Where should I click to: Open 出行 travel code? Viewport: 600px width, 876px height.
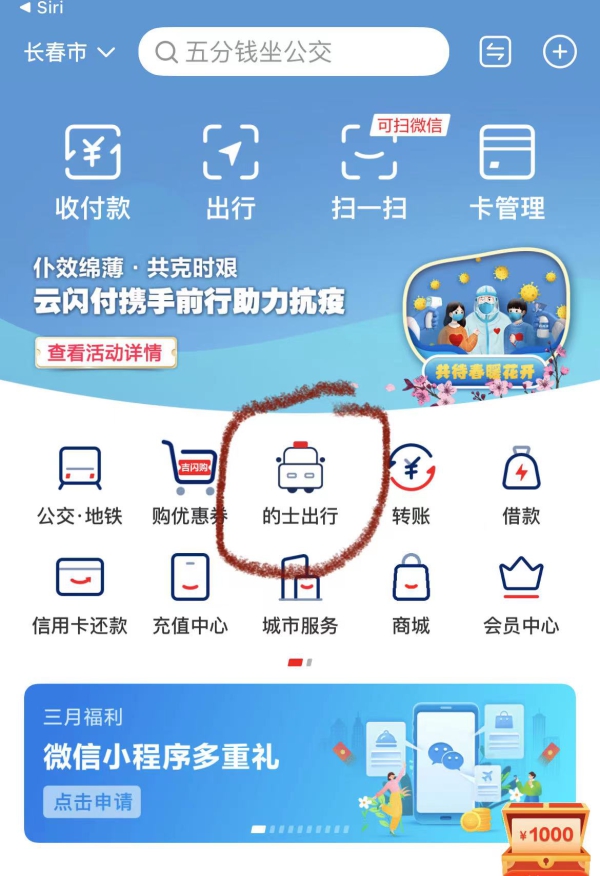point(231,171)
